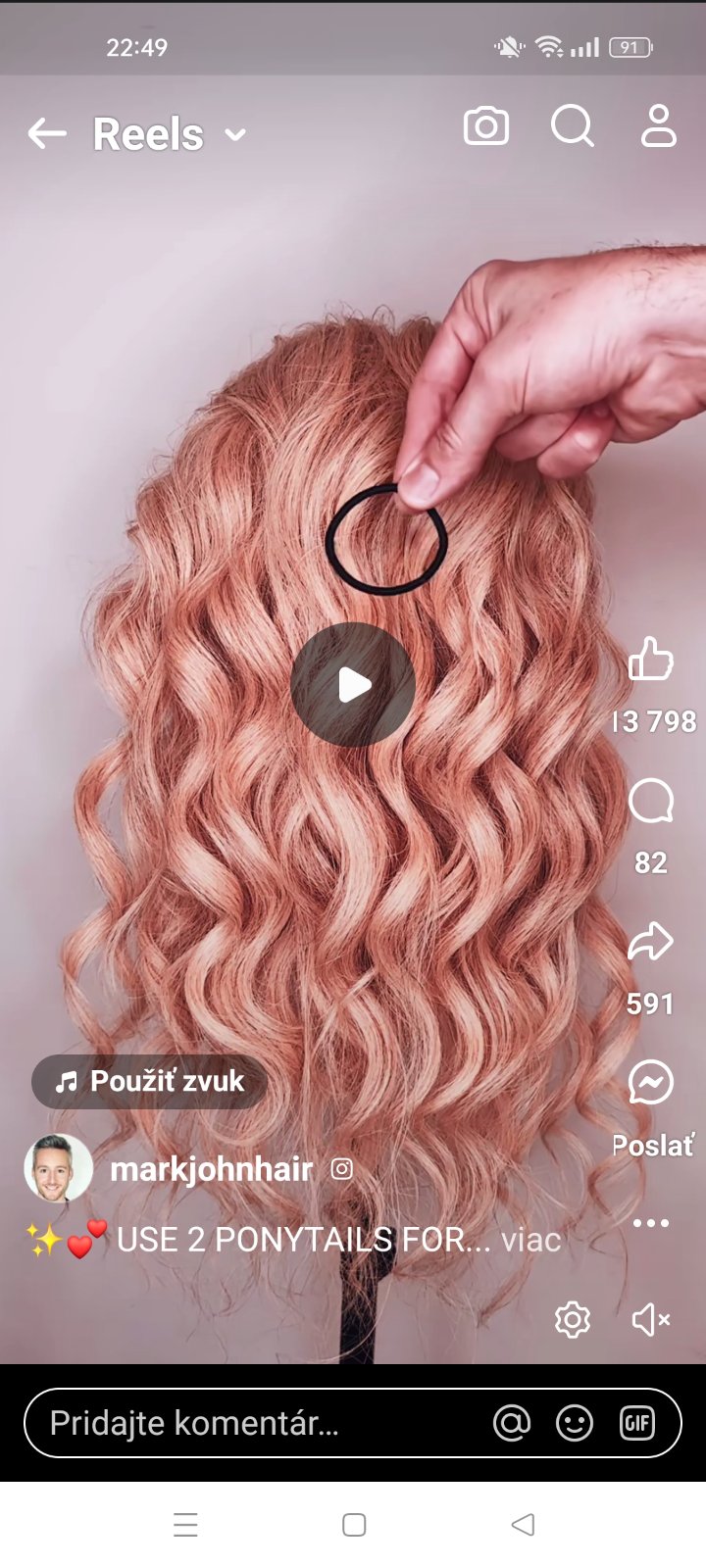Open your profile icon
This screenshot has width=706, height=1568.
pos(658,127)
